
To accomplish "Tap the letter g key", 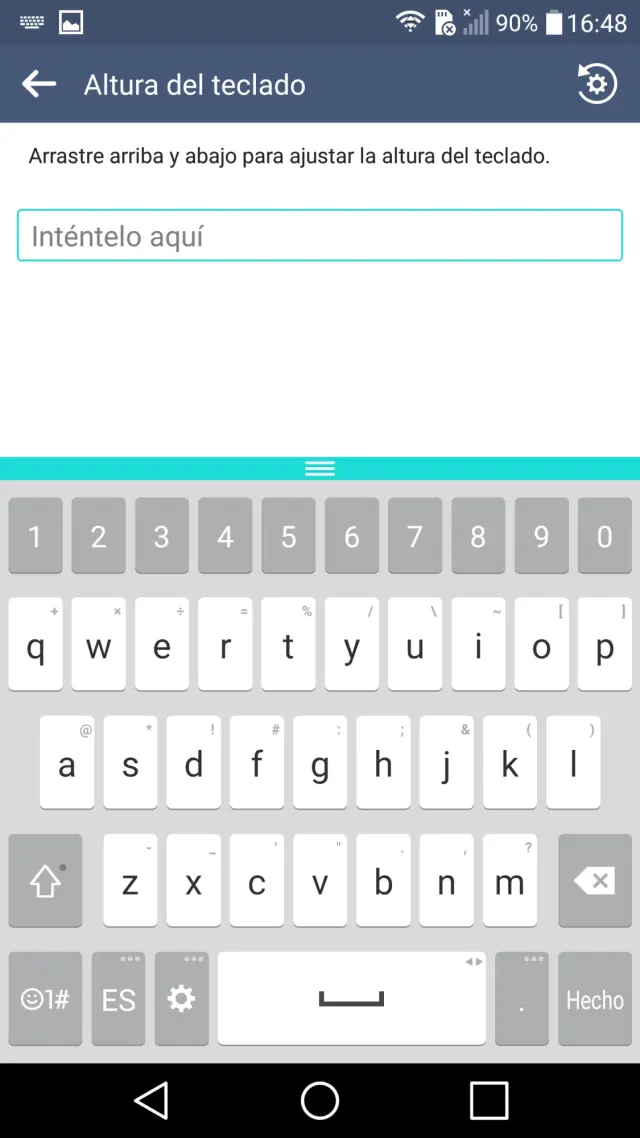I will [320, 763].
